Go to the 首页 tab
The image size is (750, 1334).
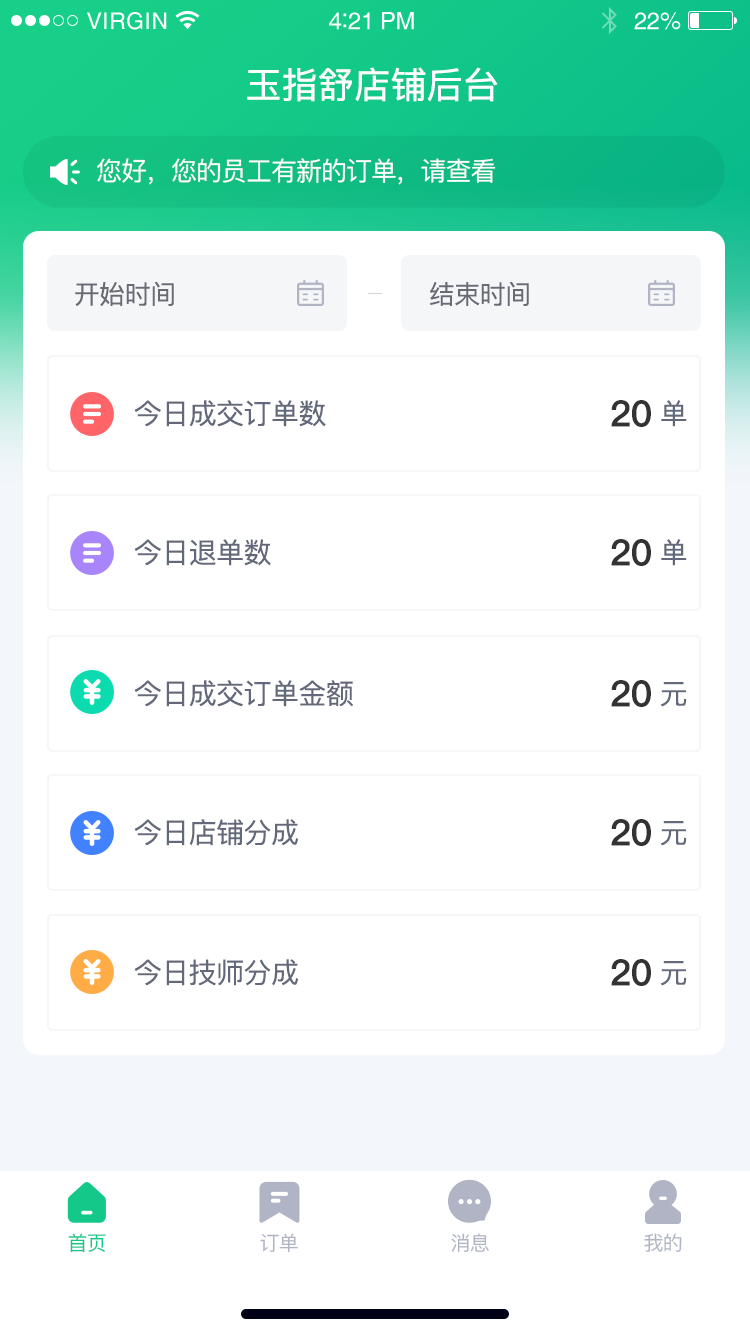pyautogui.click(x=87, y=1216)
